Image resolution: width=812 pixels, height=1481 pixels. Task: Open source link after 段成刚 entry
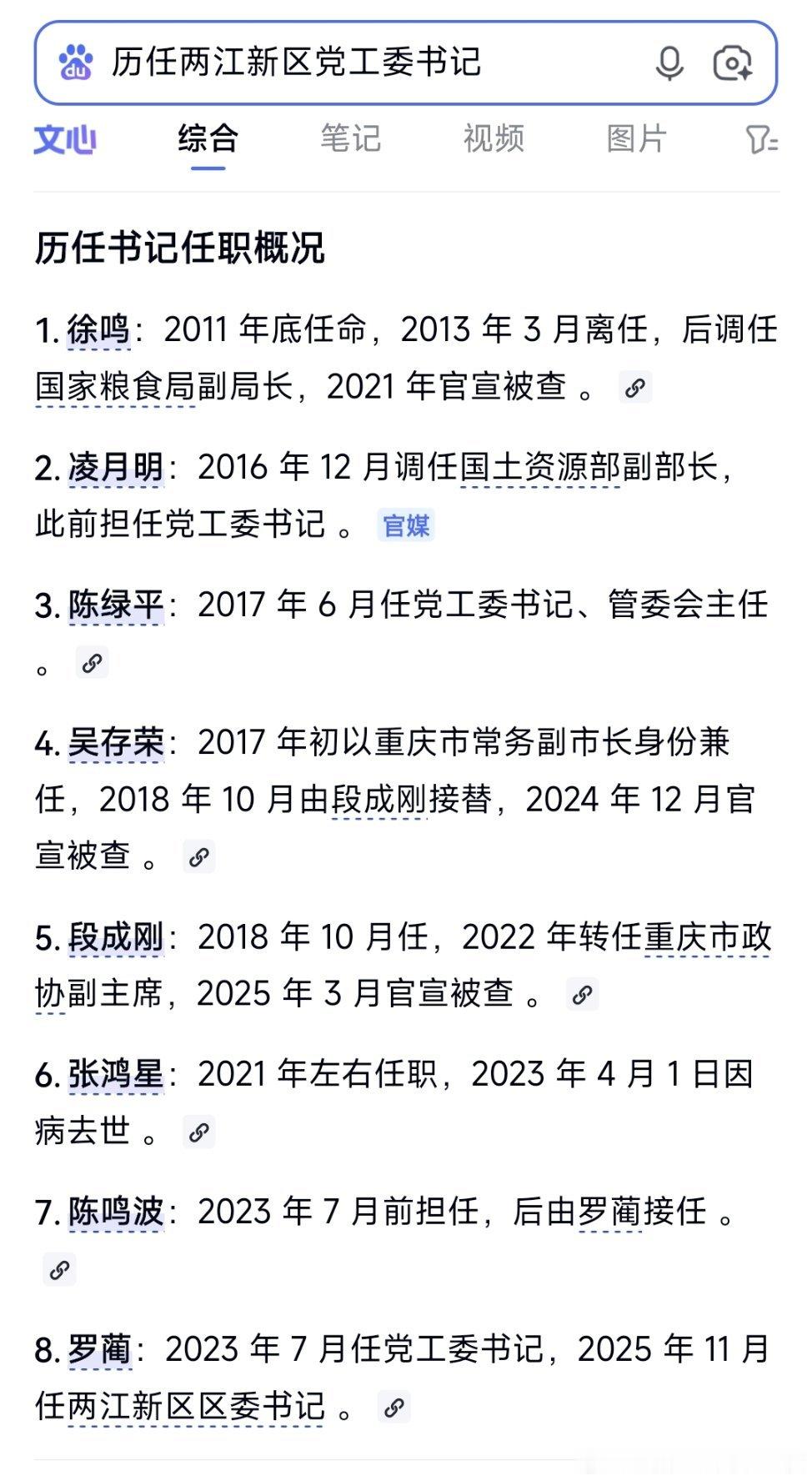[583, 994]
